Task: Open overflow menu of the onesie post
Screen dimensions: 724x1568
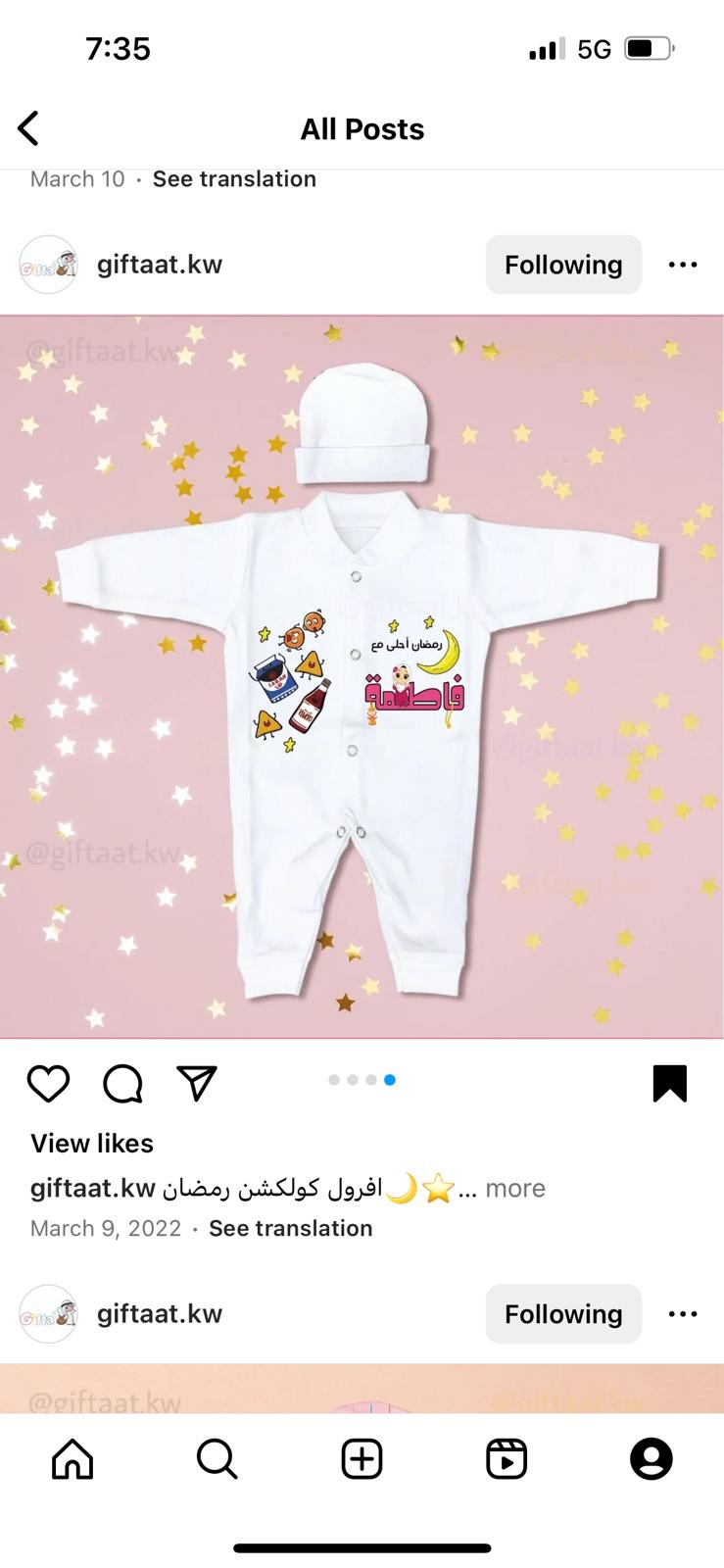Action: point(683,265)
